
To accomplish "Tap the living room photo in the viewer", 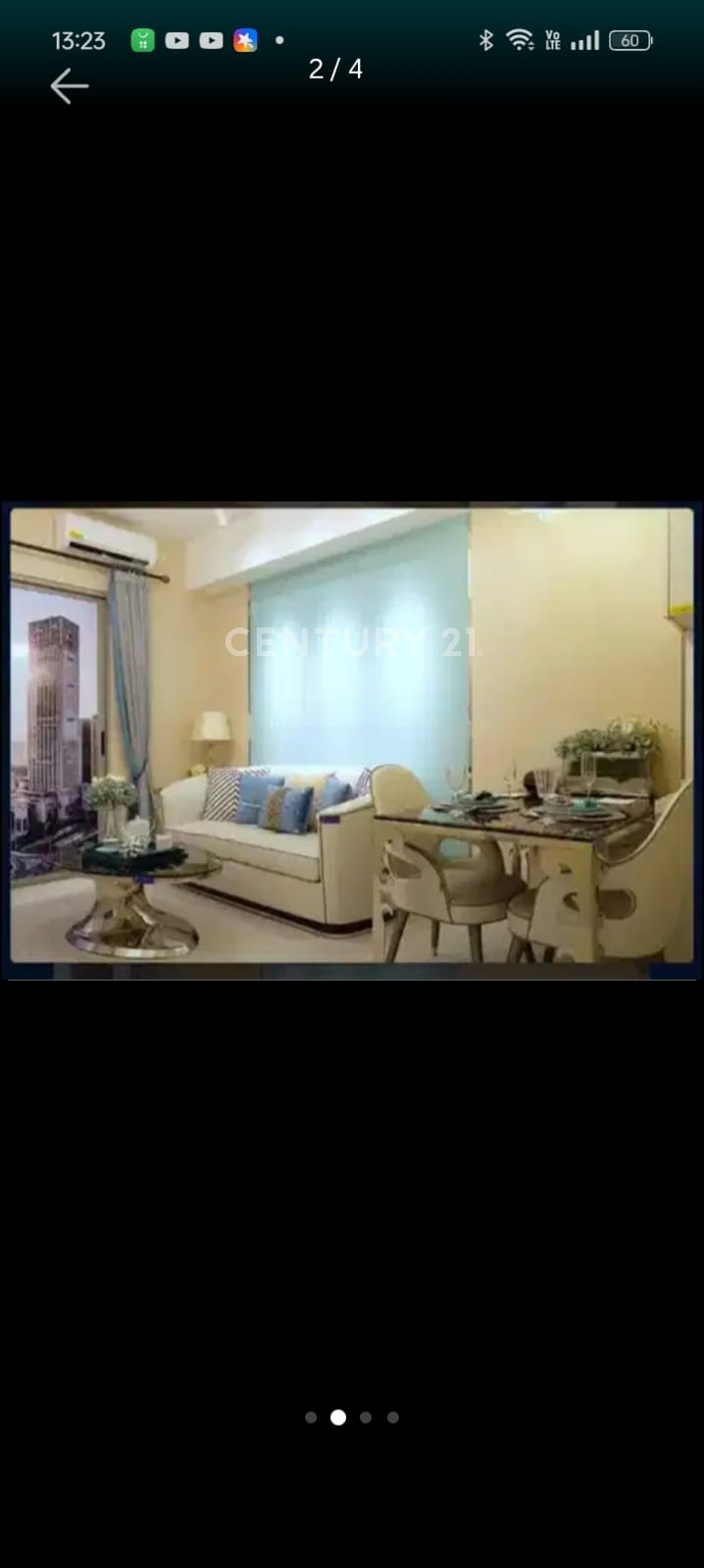I will 351,741.
